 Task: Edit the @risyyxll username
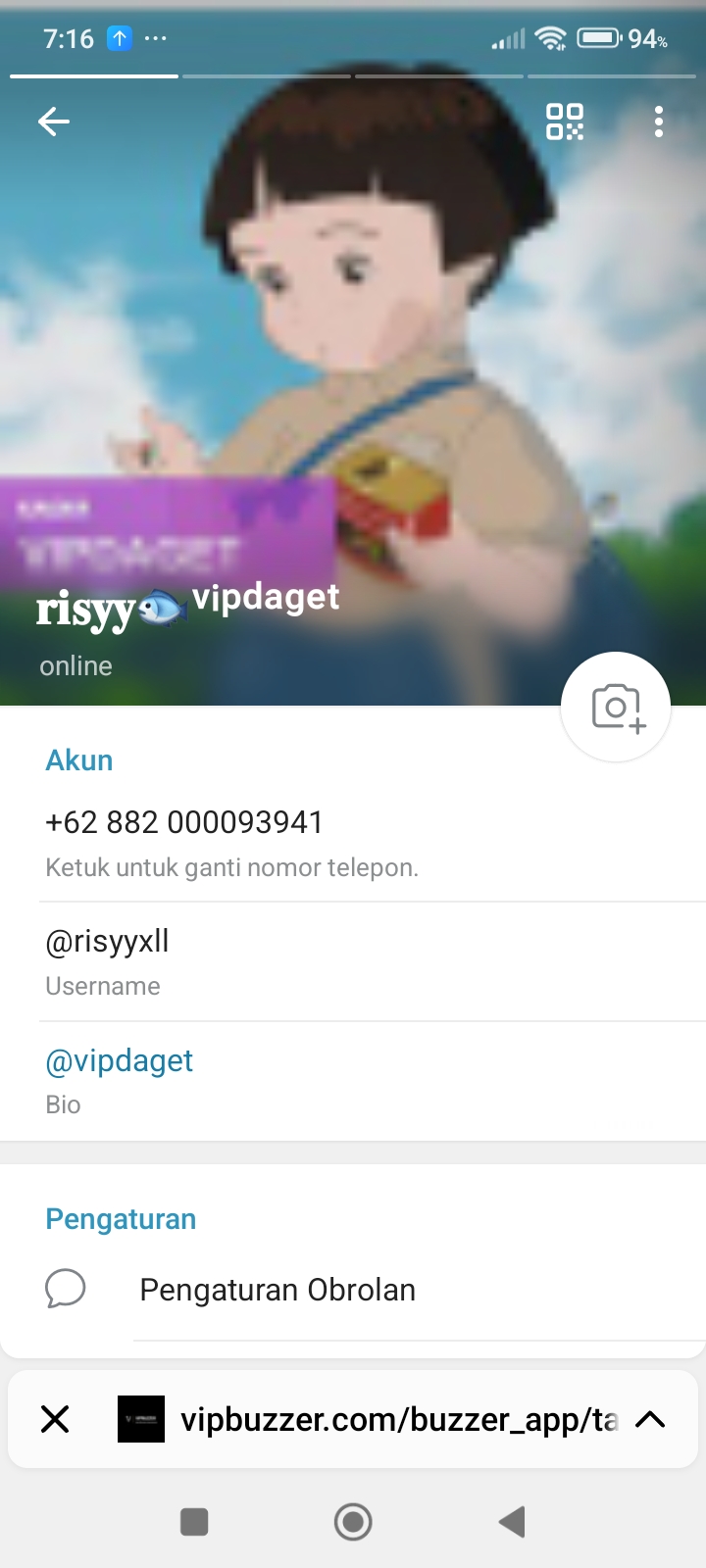[108, 942]
